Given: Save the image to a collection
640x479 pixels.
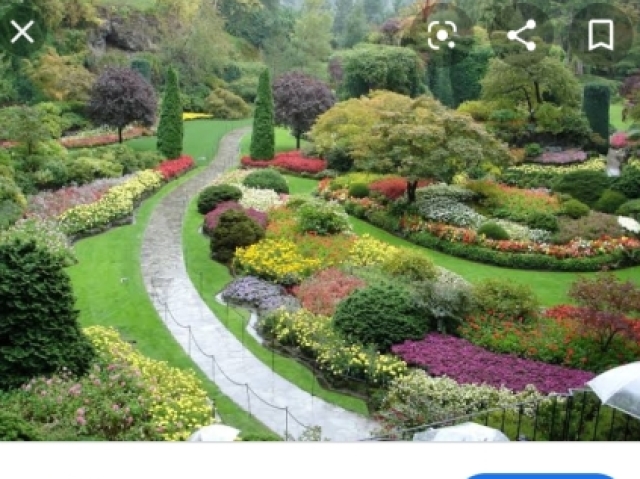Looking at the screenshot, I should [600, 35].
